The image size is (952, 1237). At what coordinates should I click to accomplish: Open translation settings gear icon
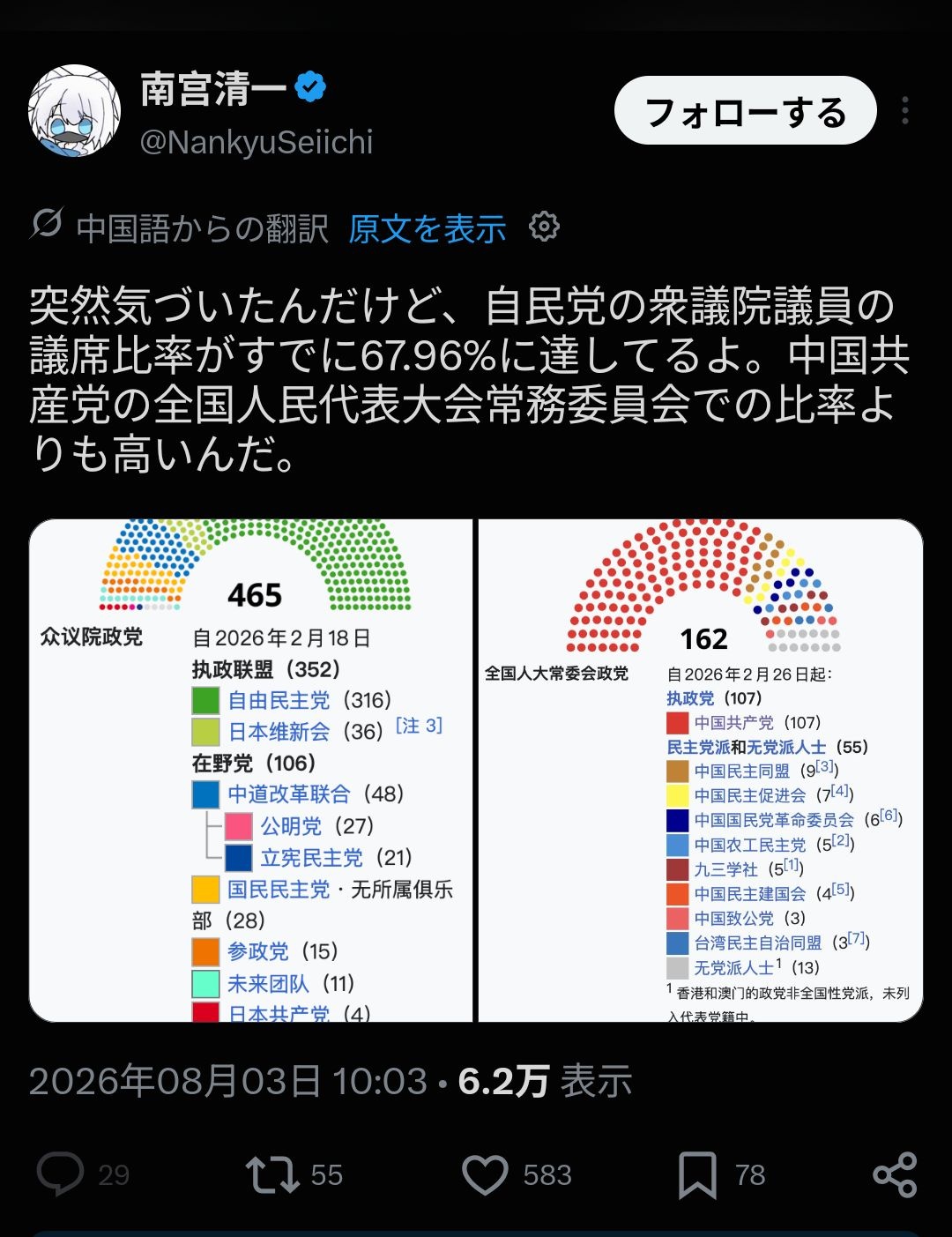click(x=544, y=227)
